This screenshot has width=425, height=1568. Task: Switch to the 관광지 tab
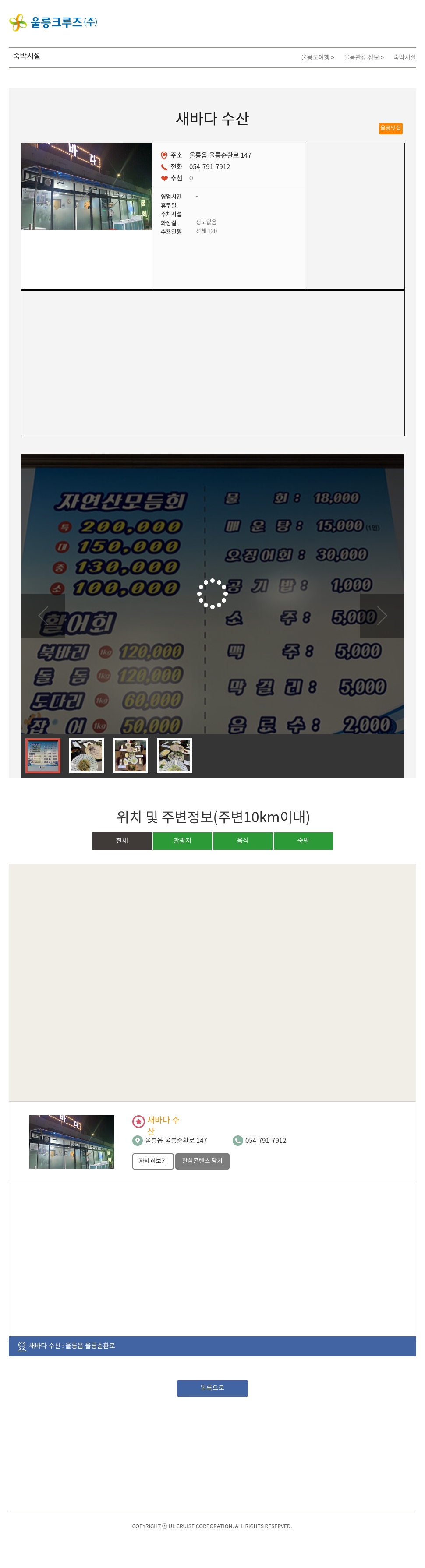[182, 841]
